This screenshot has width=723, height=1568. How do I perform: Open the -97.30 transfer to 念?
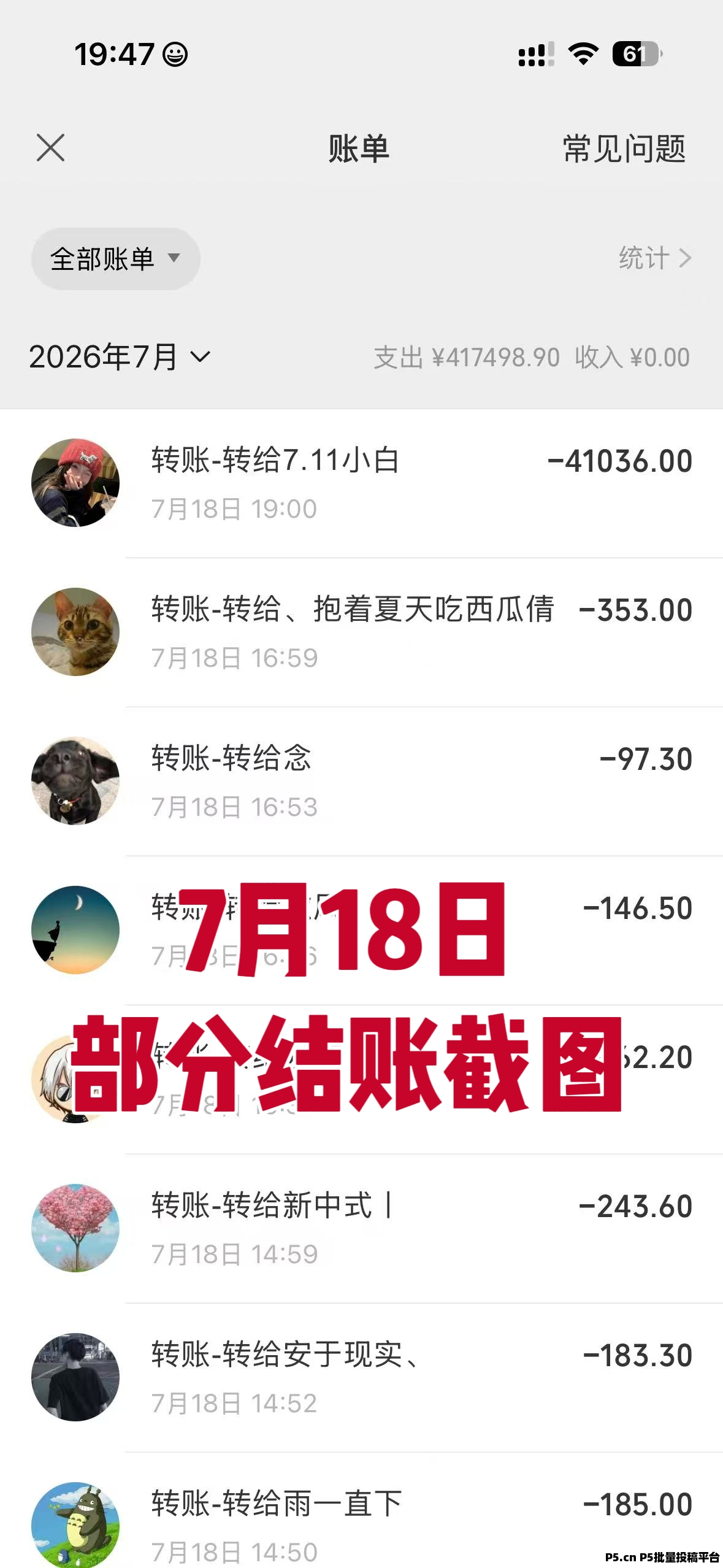[x=362, y=782]
